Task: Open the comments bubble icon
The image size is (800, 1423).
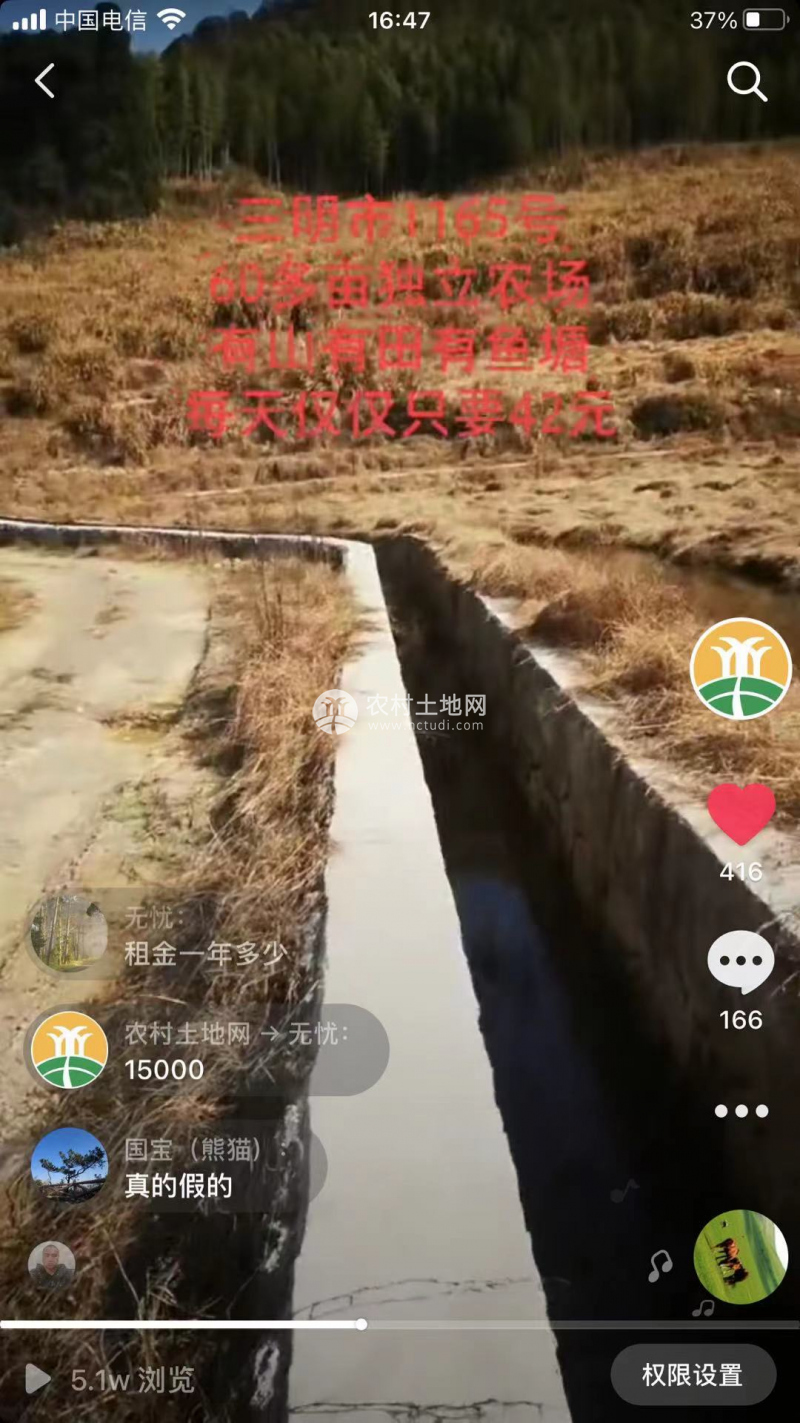Action: point(741,962)
